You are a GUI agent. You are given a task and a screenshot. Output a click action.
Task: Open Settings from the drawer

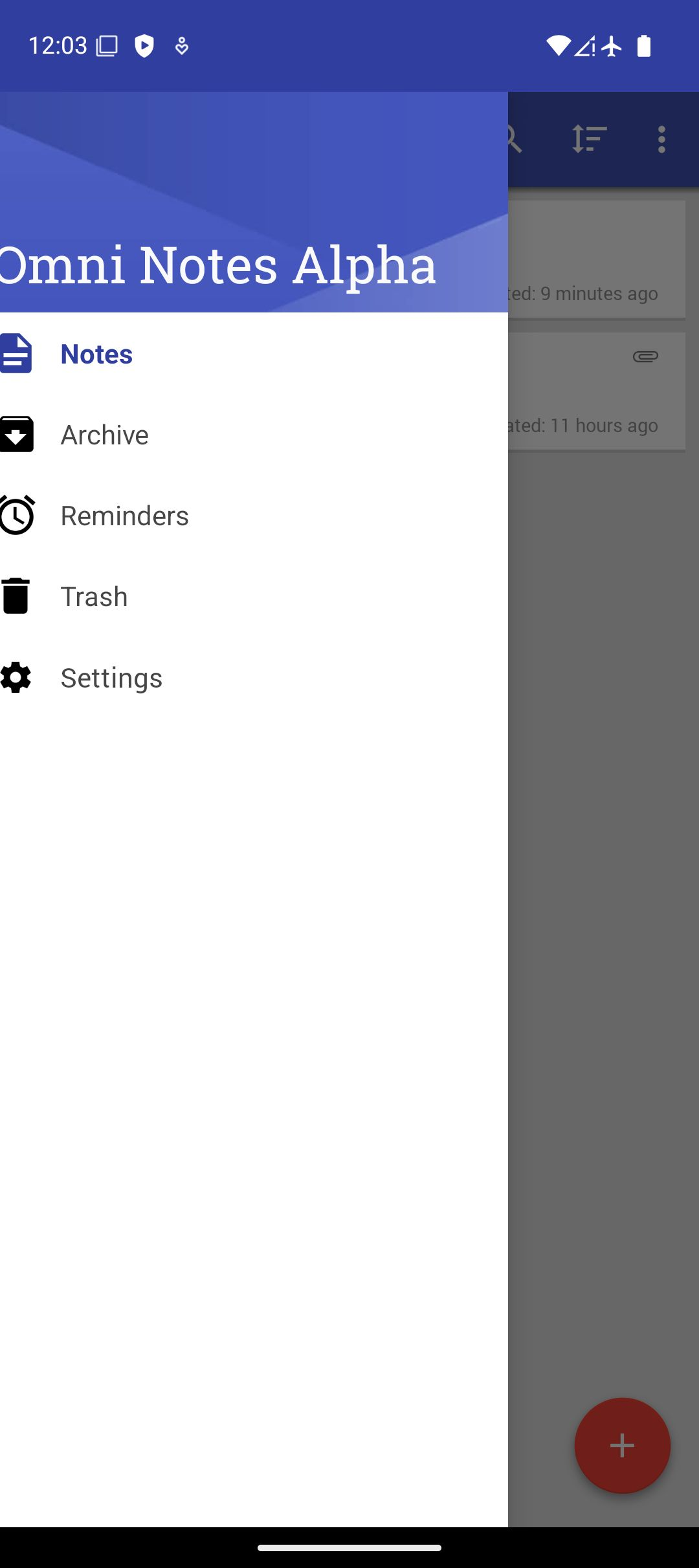pyautogui.click(x=110, y=678)
